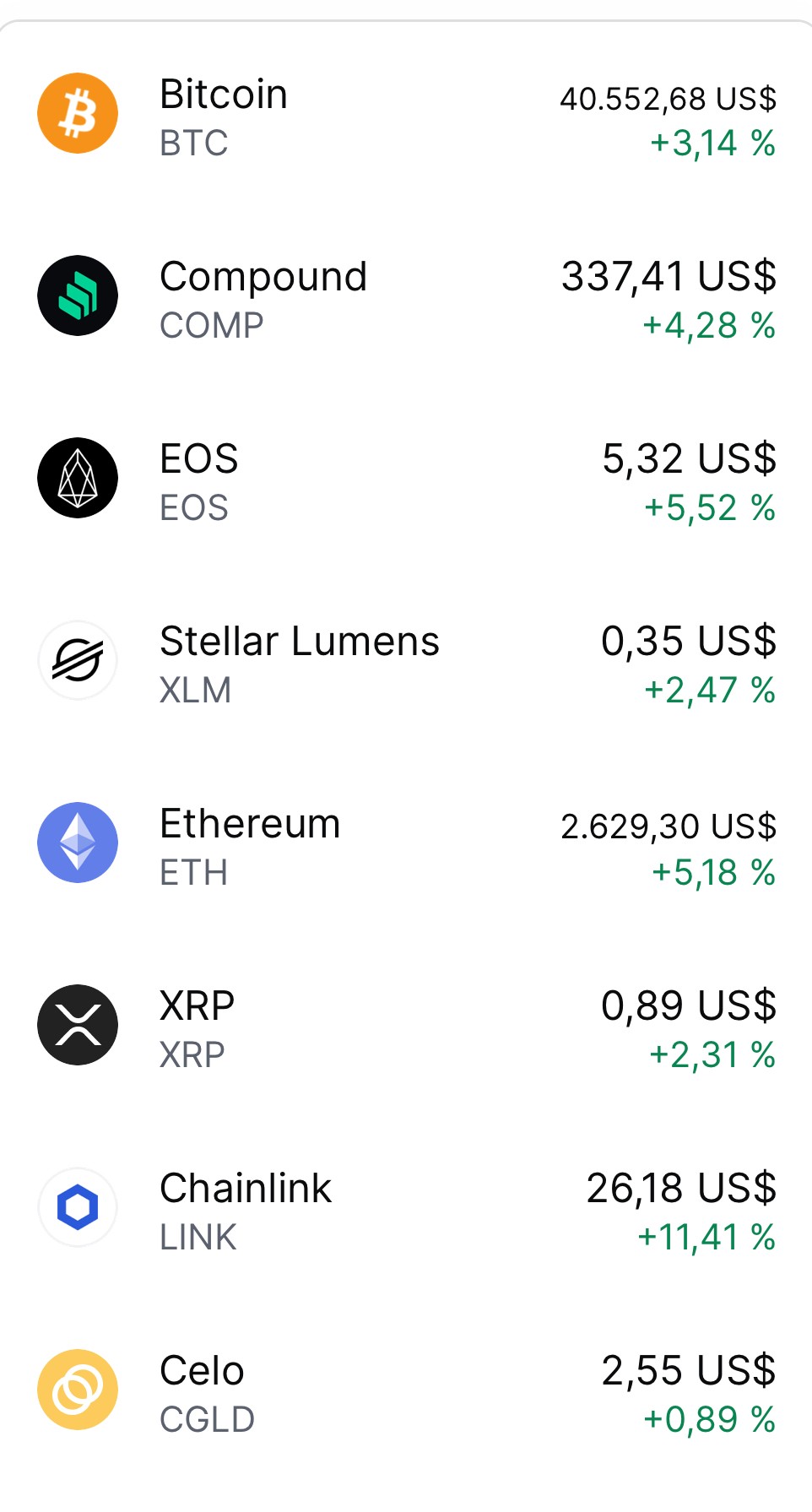Viewport: 812px width, 1512px height.
Task: Select XRP from the list
Action: [406, 1026]
